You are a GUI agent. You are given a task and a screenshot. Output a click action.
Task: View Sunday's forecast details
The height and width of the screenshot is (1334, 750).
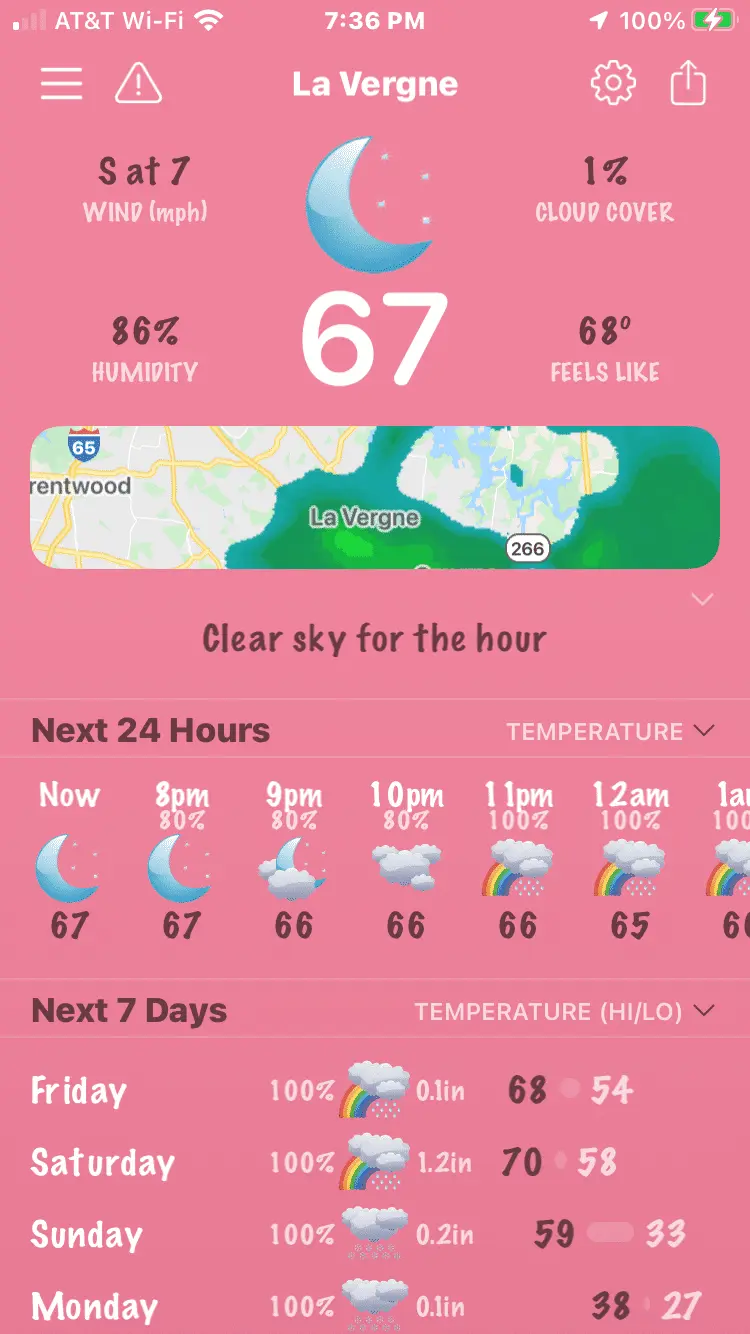pyautogui.click(x=374, y=1233)
